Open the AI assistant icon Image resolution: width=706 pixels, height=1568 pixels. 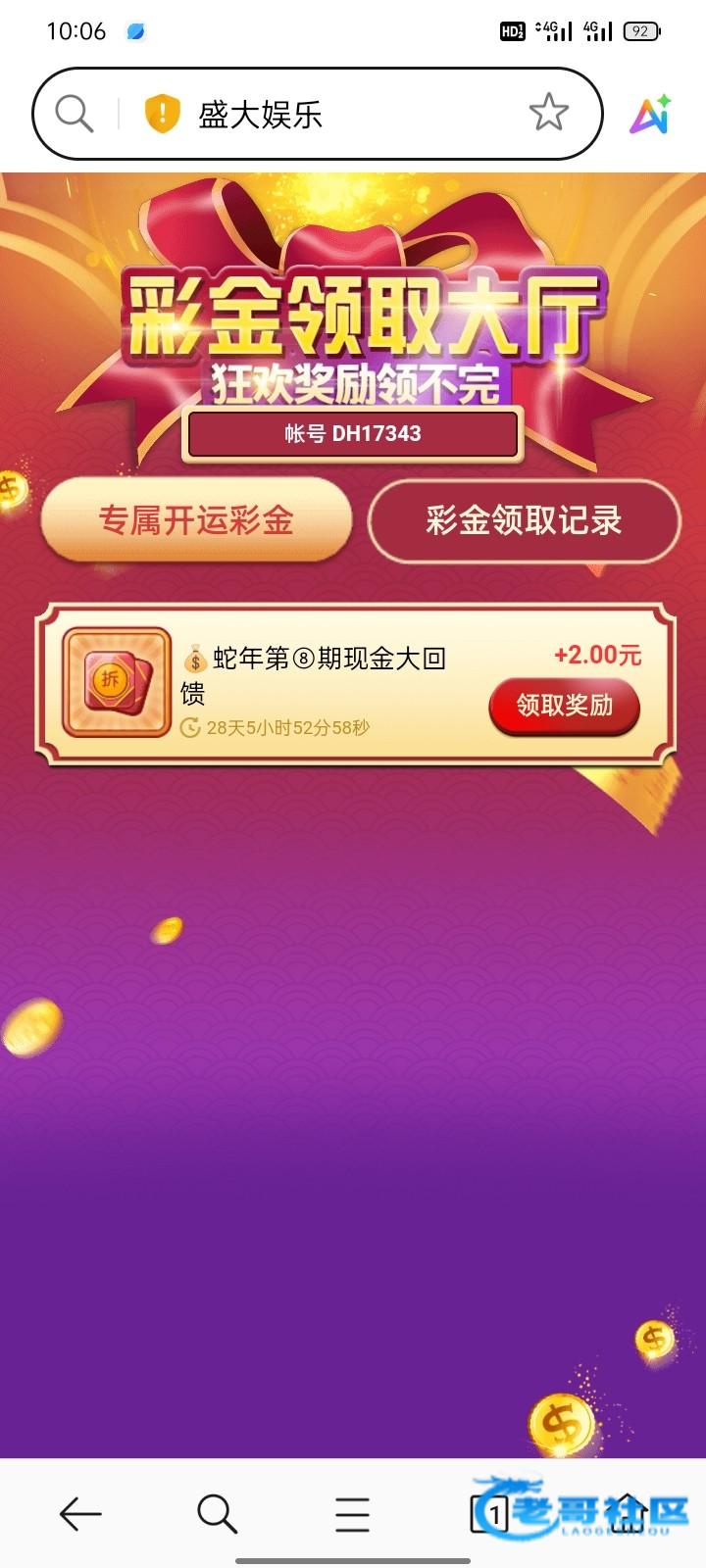pyautogui.click(x=650, y=115)
